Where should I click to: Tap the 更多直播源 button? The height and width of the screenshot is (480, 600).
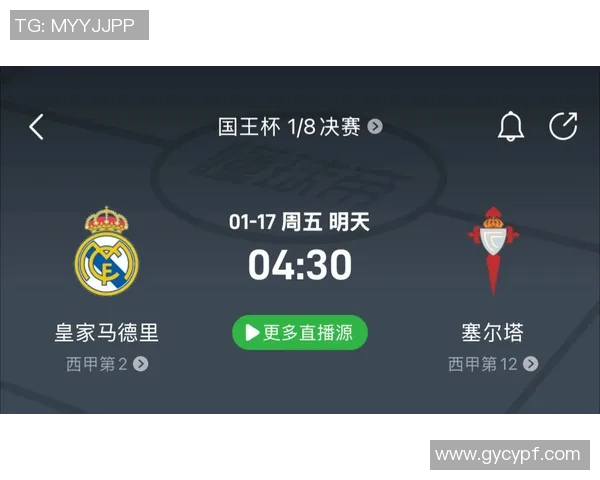(300, 333)
